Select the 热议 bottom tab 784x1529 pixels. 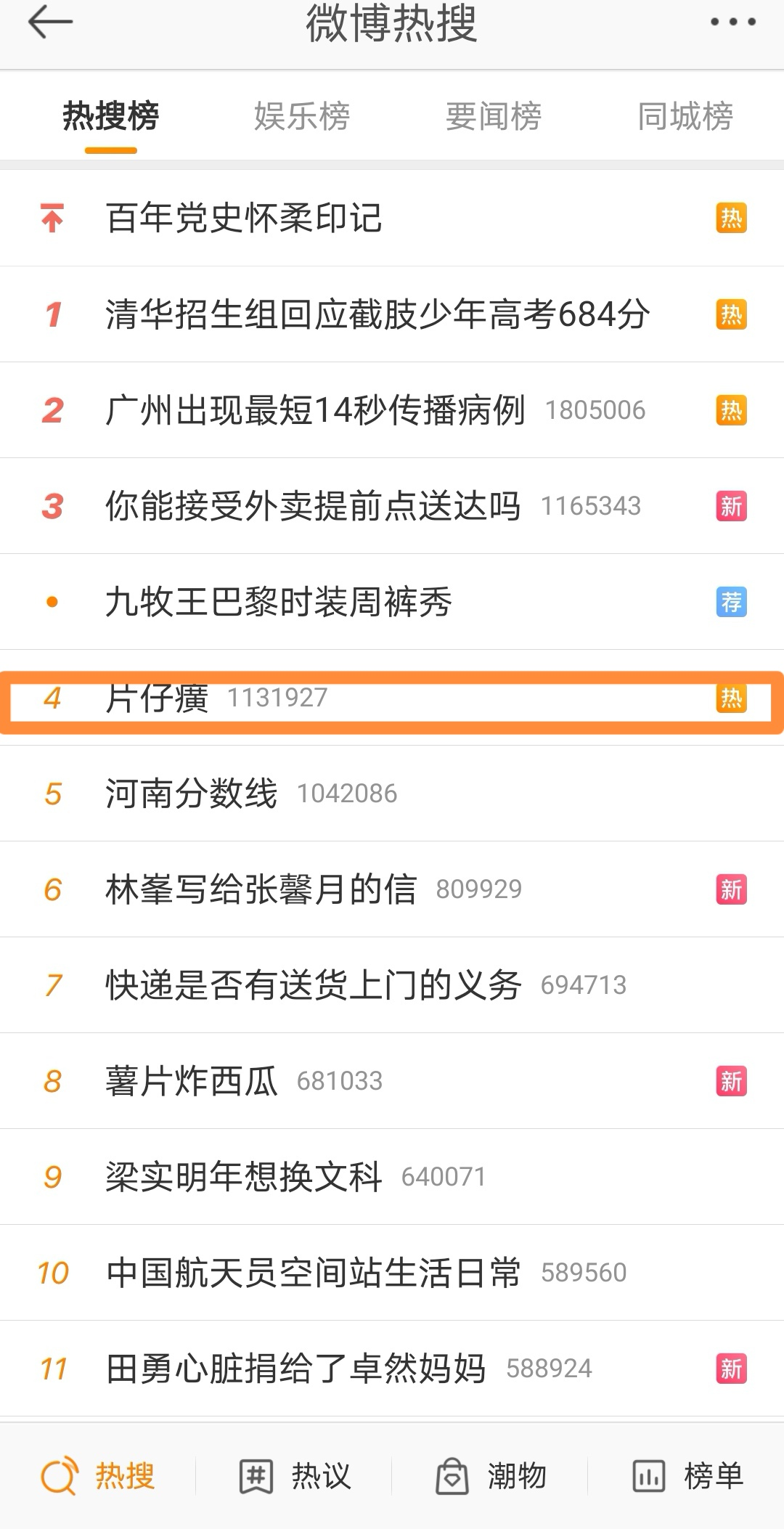(295, 1476)
